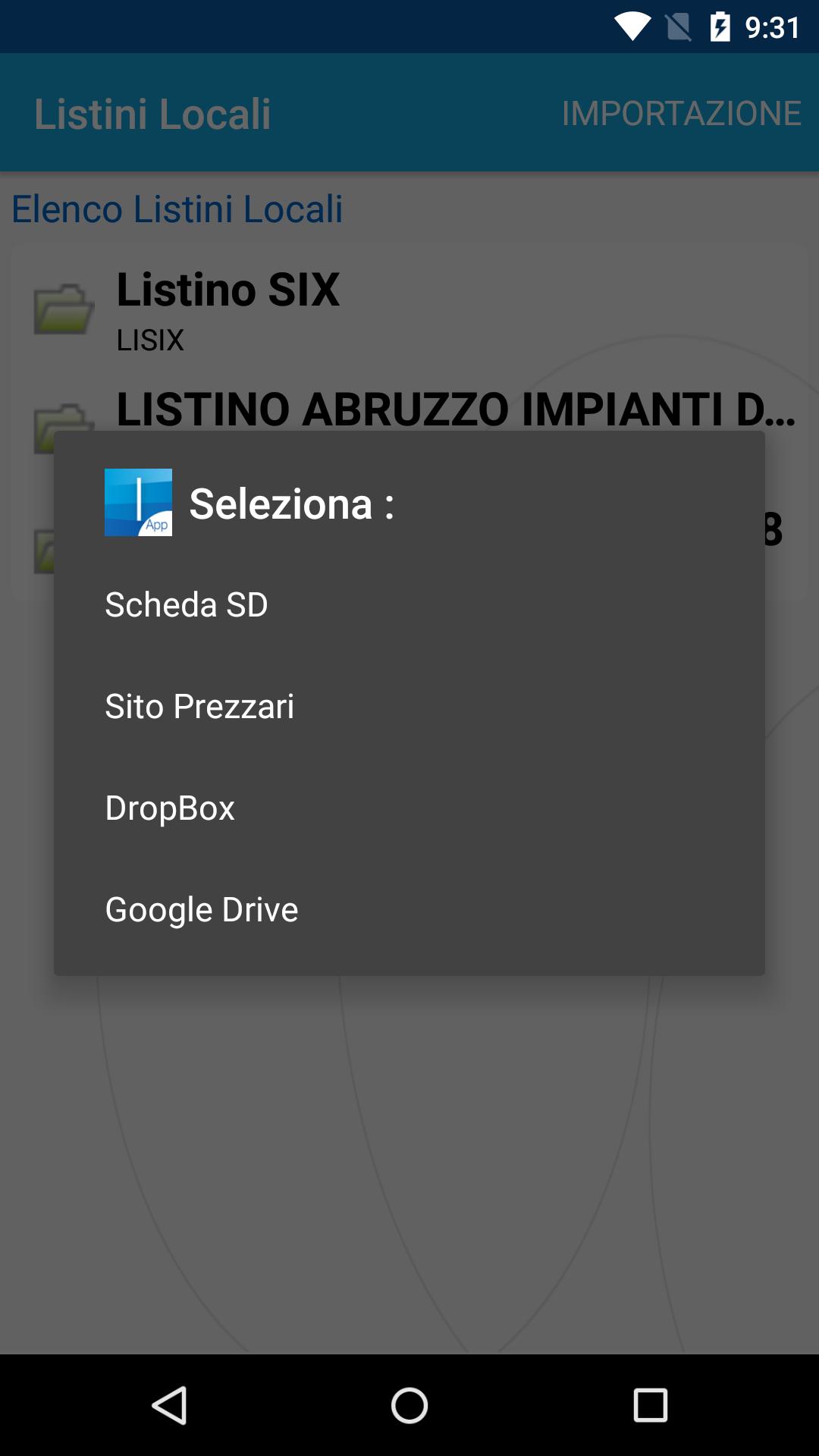The width and height of the screenshot is (819, 1456).
Task: Tap the LISIX subtitle text
Action: point(150,340)
